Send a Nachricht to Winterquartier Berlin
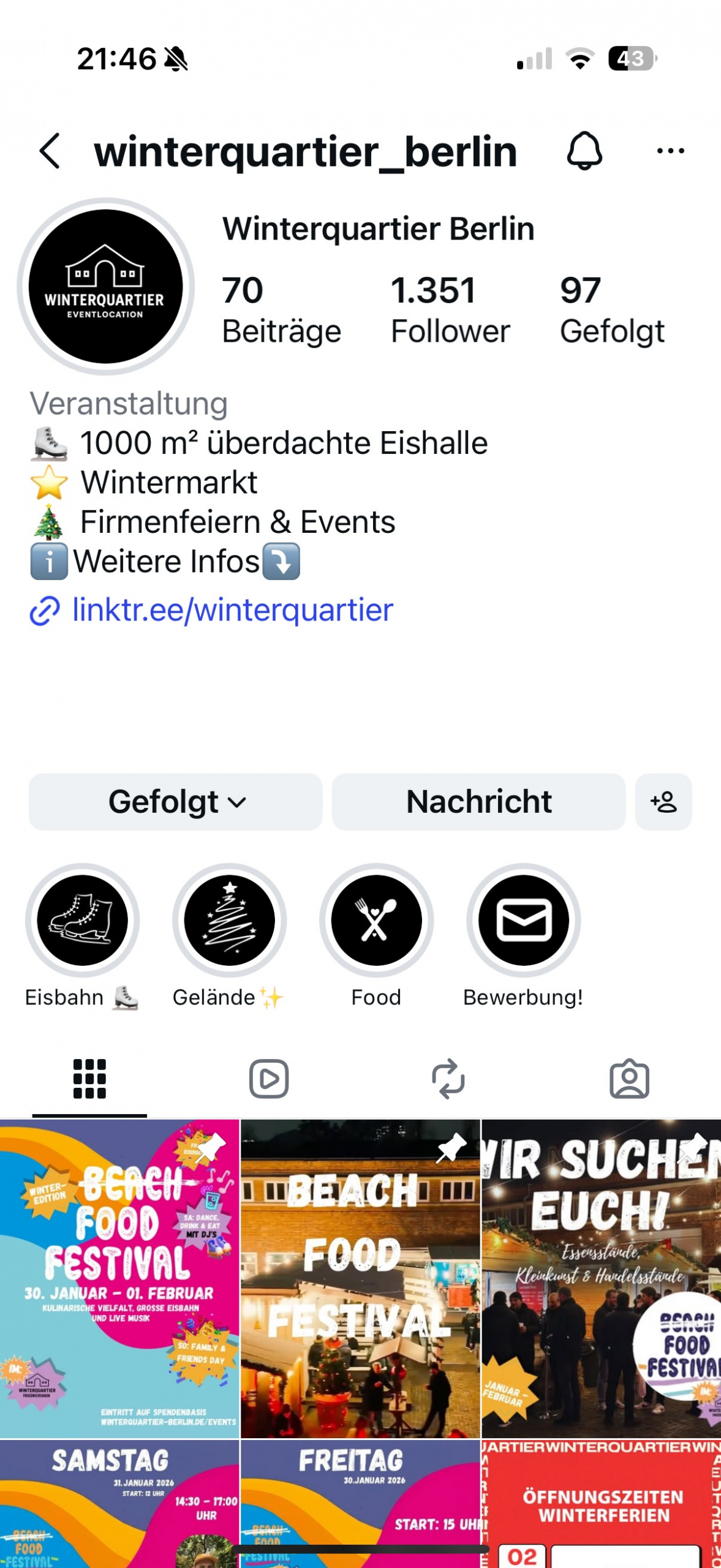 pos(478,802)
